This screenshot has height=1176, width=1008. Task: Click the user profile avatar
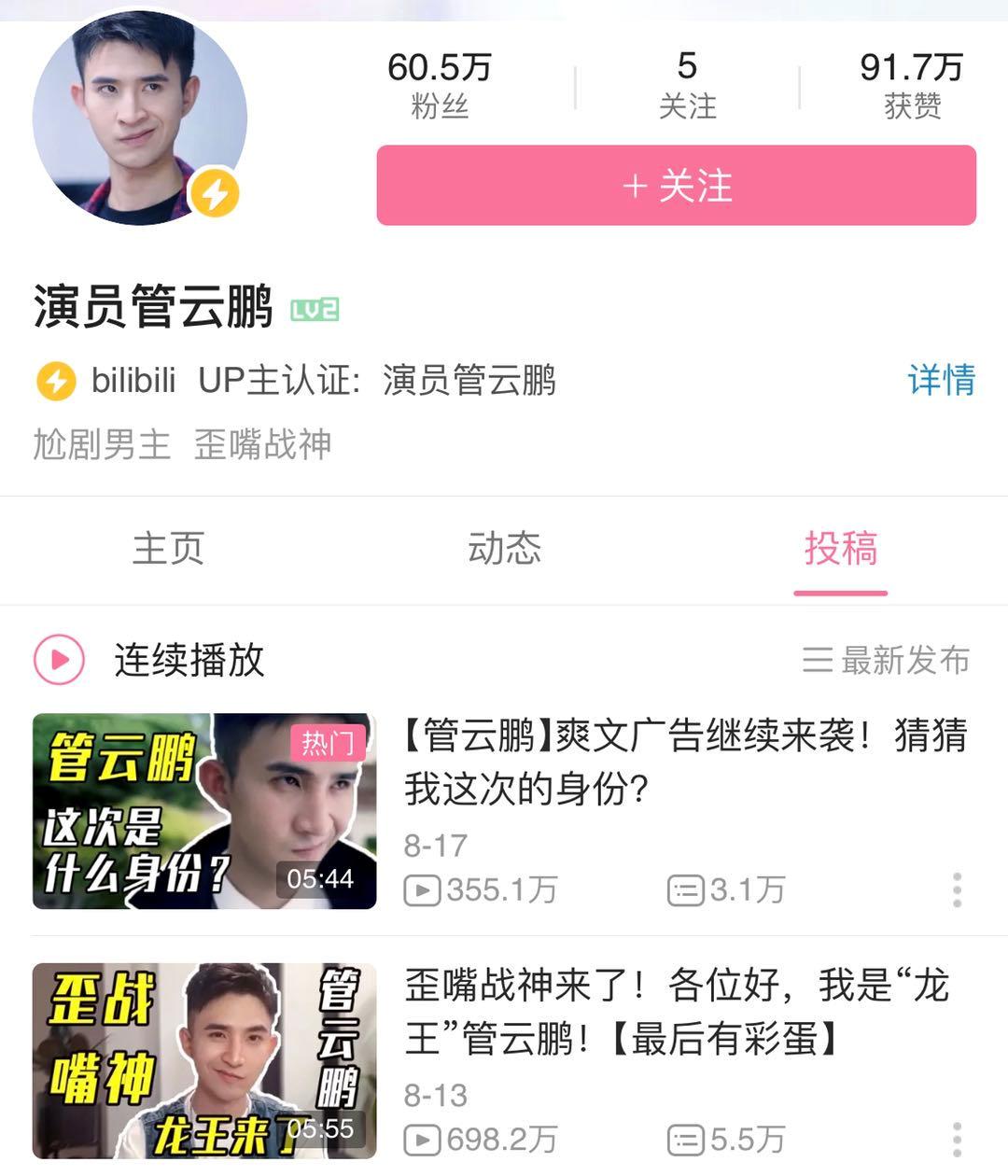click(x=140, y=117)
